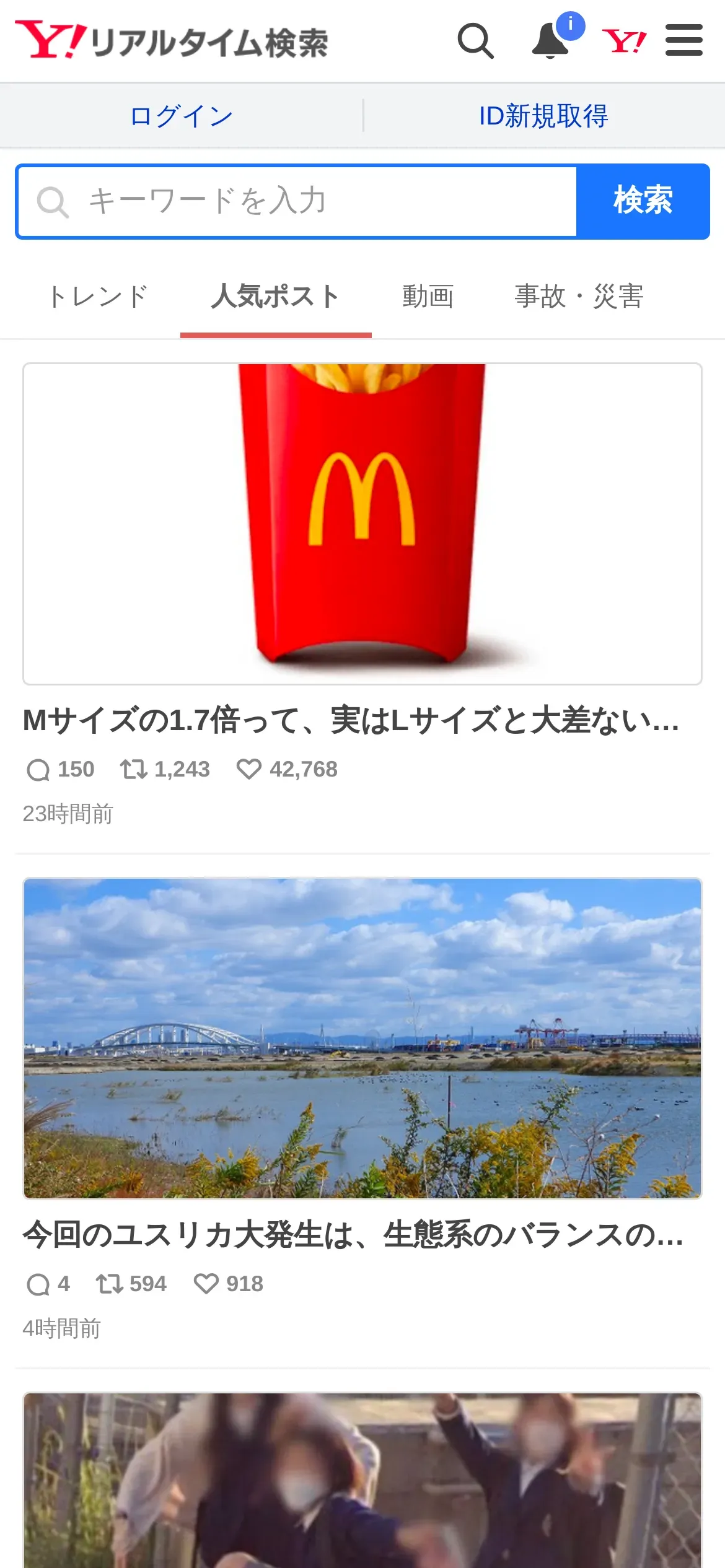Viewport: 725px width, 1568px height.
Task: Open the McDonald's fries post image
Action: (x=362, y=524)
